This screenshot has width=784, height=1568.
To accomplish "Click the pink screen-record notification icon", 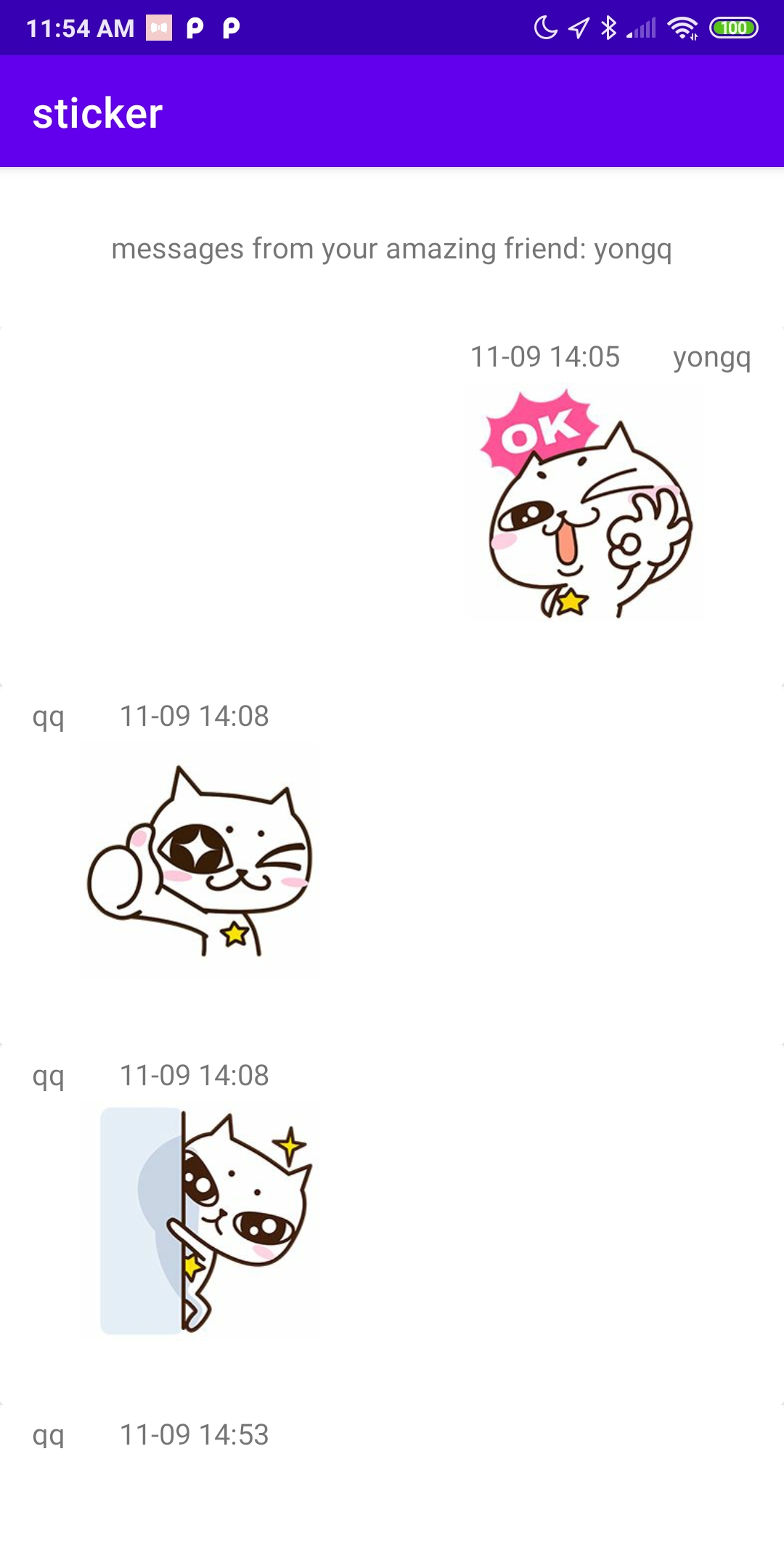I will click(158, 28).
